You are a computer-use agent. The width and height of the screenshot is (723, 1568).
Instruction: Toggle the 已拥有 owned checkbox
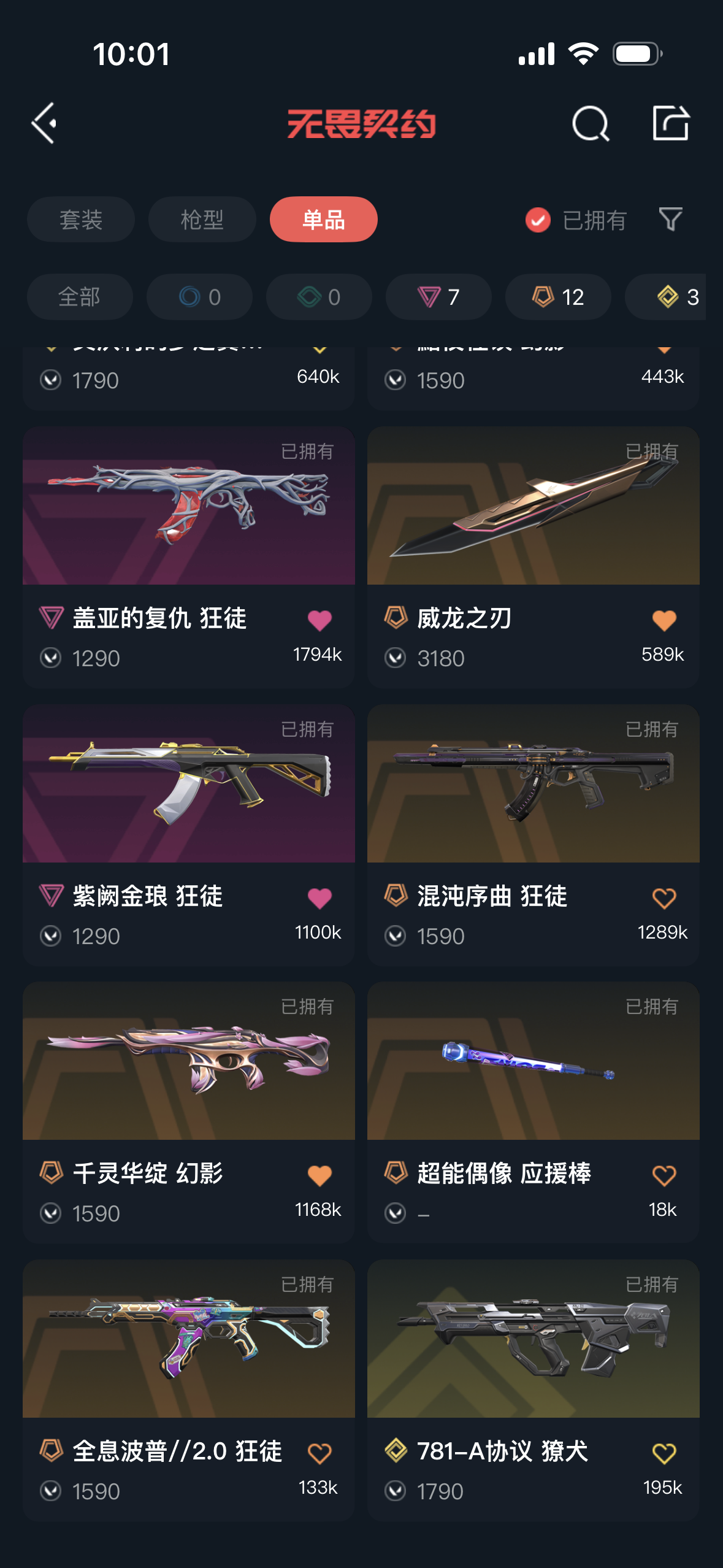(538, 220)
